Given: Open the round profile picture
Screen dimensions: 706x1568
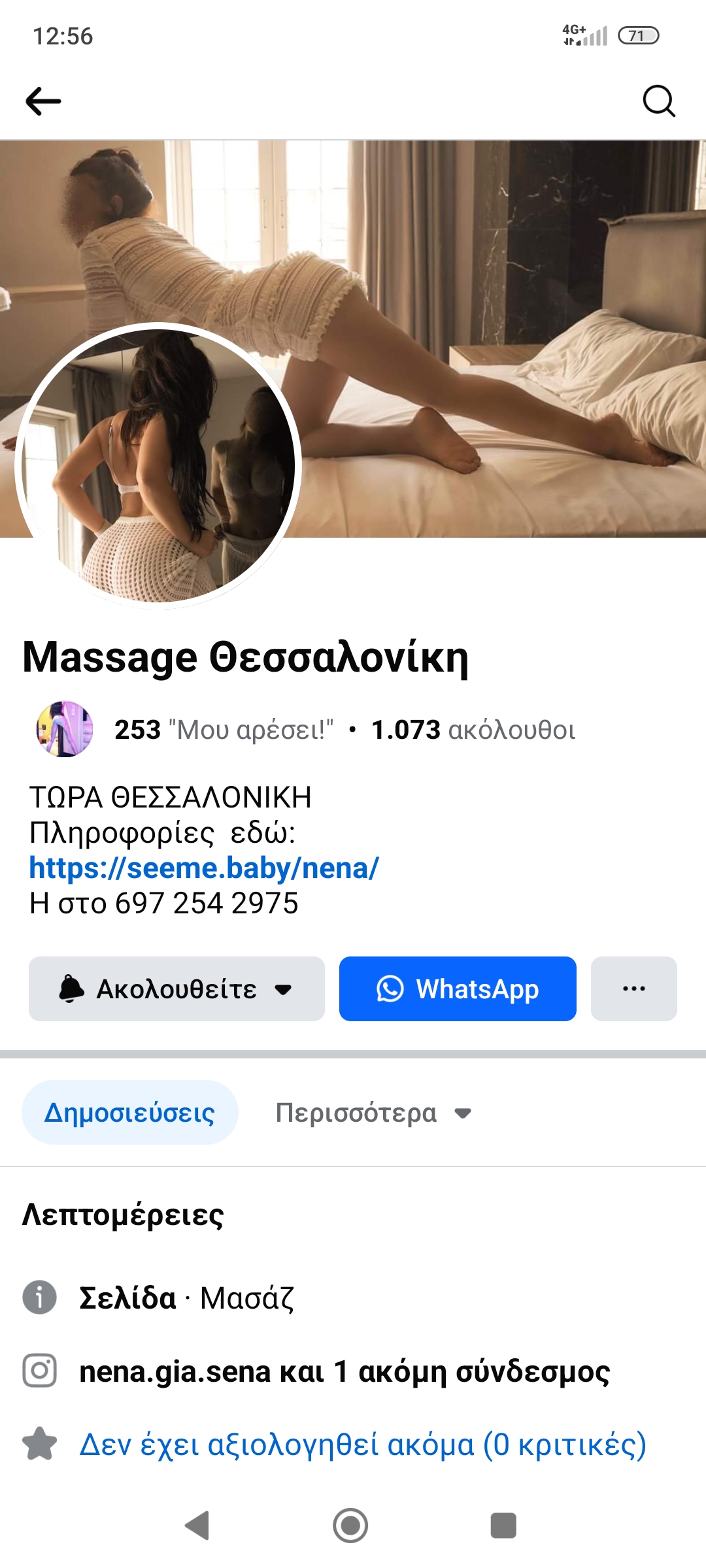Looking at the screenshot, I should [x=158, y=465].
